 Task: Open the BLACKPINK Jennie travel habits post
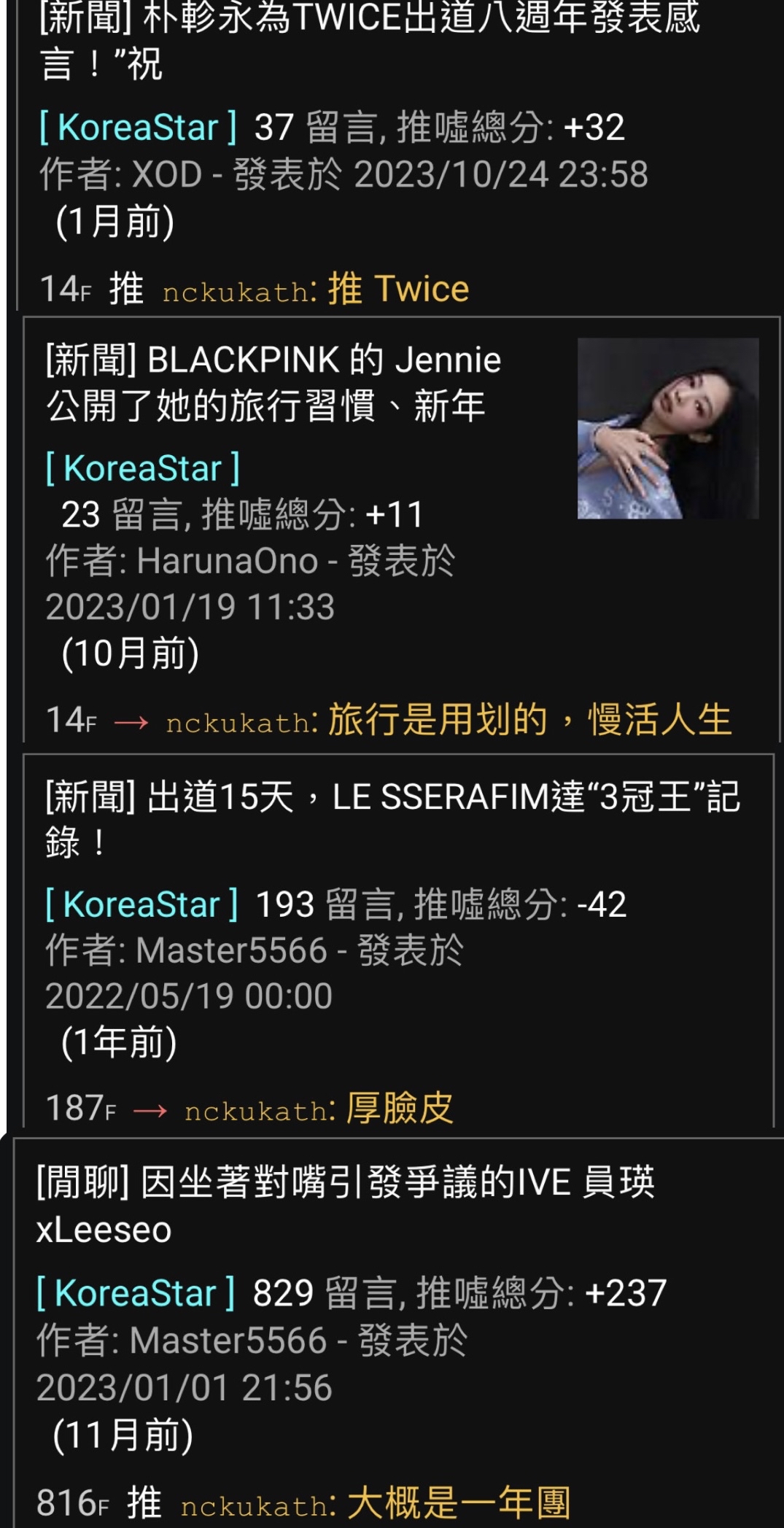pos(273,382)
